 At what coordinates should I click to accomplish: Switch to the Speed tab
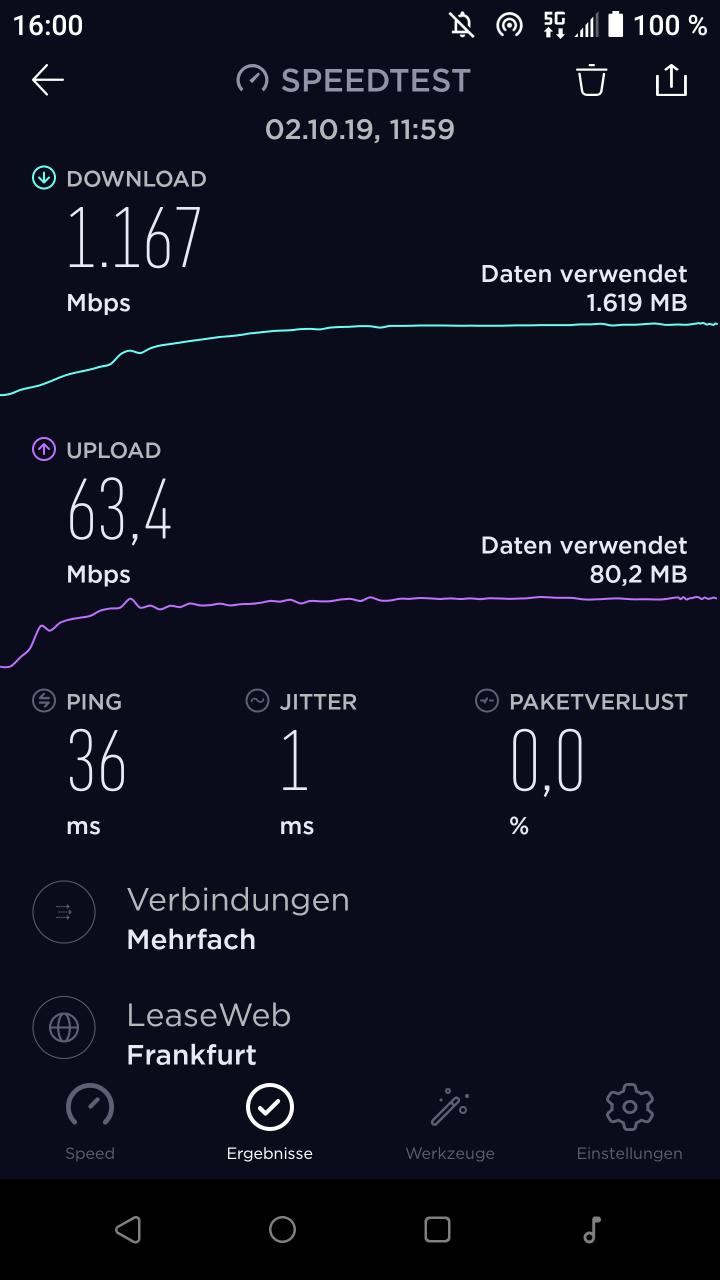(x=90, y=1122)
